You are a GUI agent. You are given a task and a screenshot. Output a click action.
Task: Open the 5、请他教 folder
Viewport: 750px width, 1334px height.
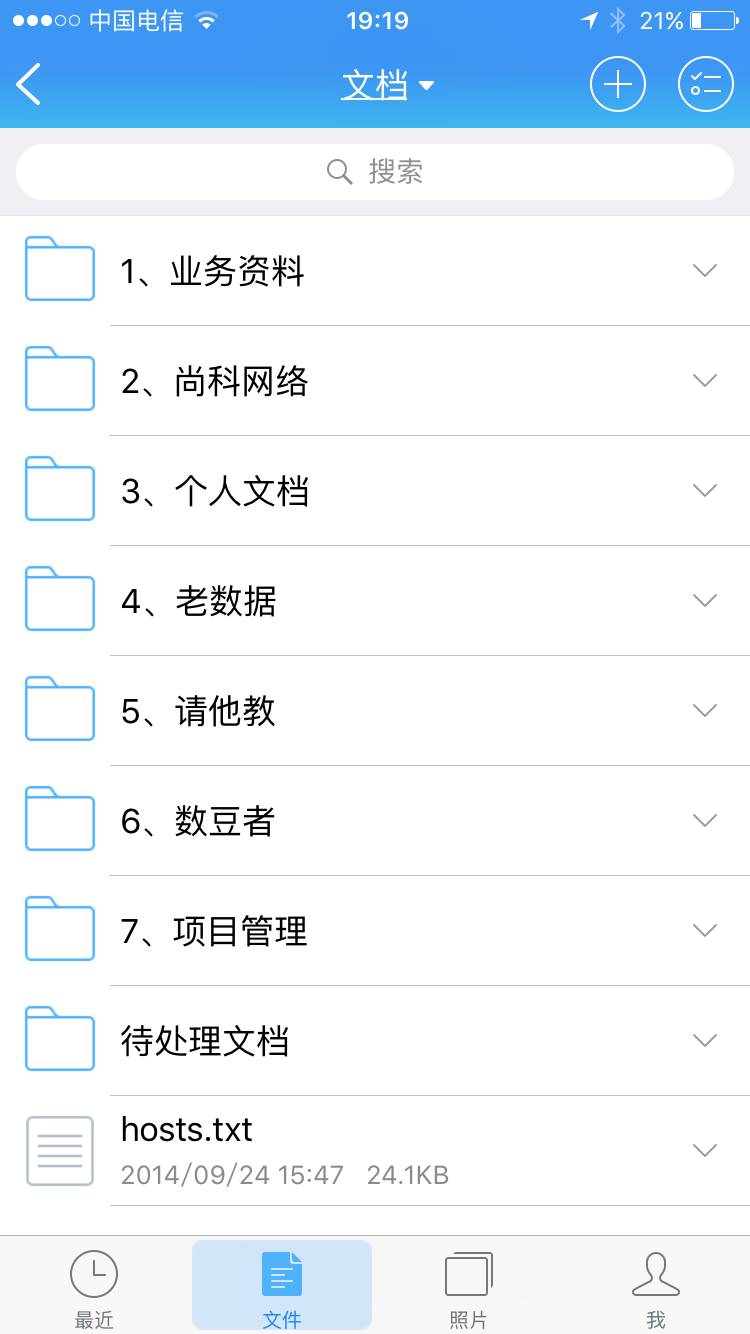225,710
